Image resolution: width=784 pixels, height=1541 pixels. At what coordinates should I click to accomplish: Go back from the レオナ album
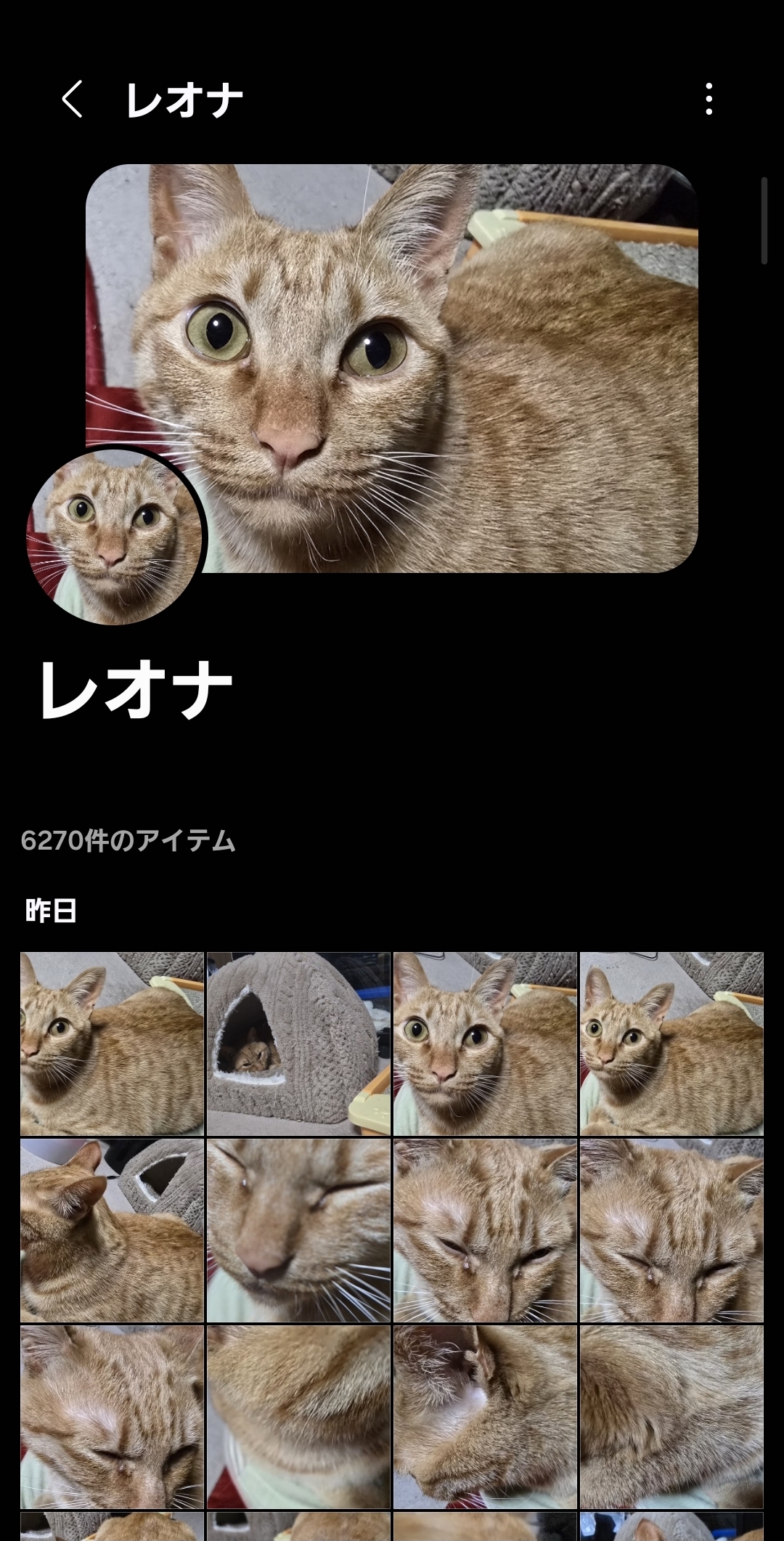coord(72,99)
